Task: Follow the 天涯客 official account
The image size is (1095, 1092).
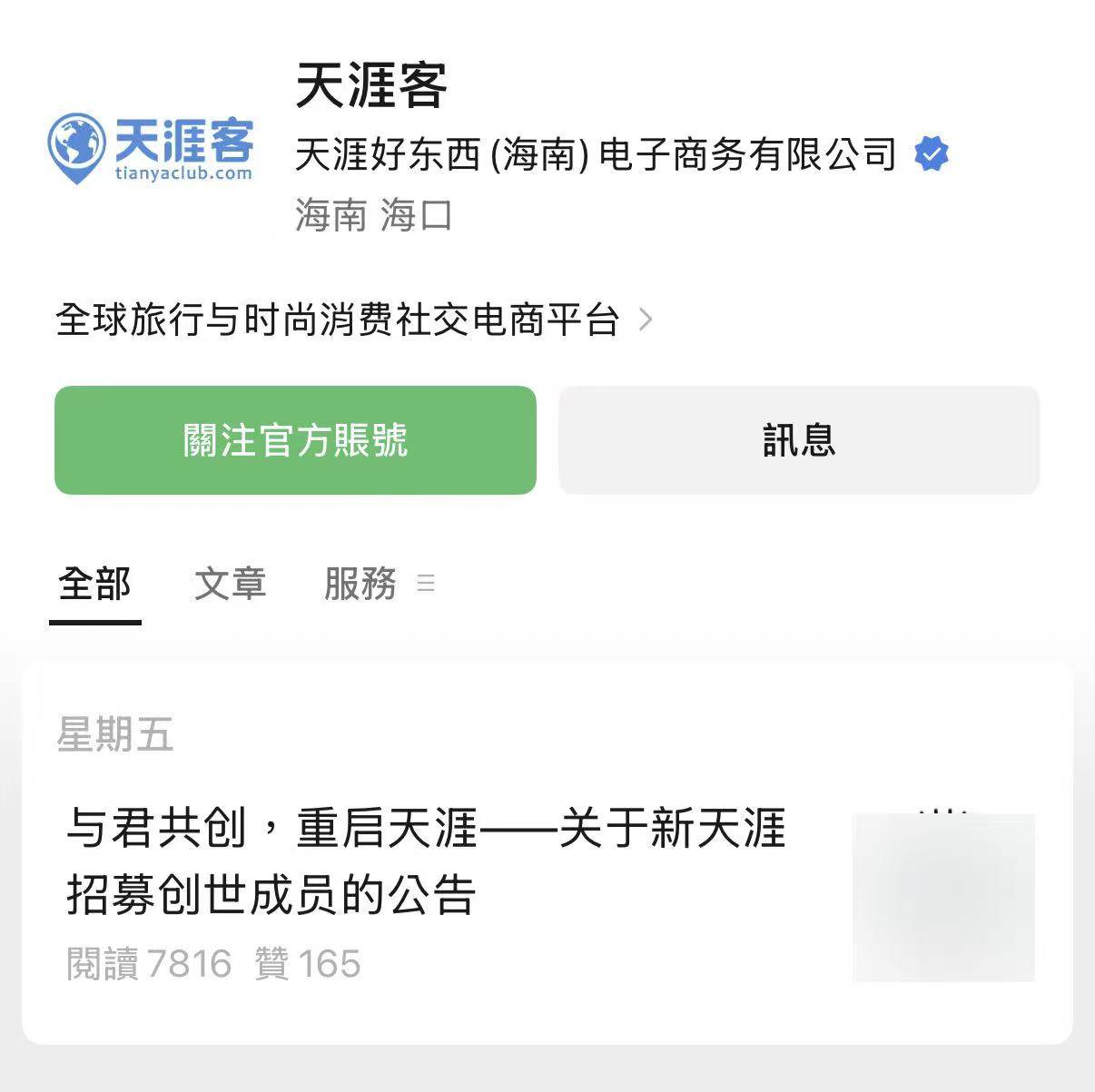Action: pyautogui.click(x=295, y=440)
